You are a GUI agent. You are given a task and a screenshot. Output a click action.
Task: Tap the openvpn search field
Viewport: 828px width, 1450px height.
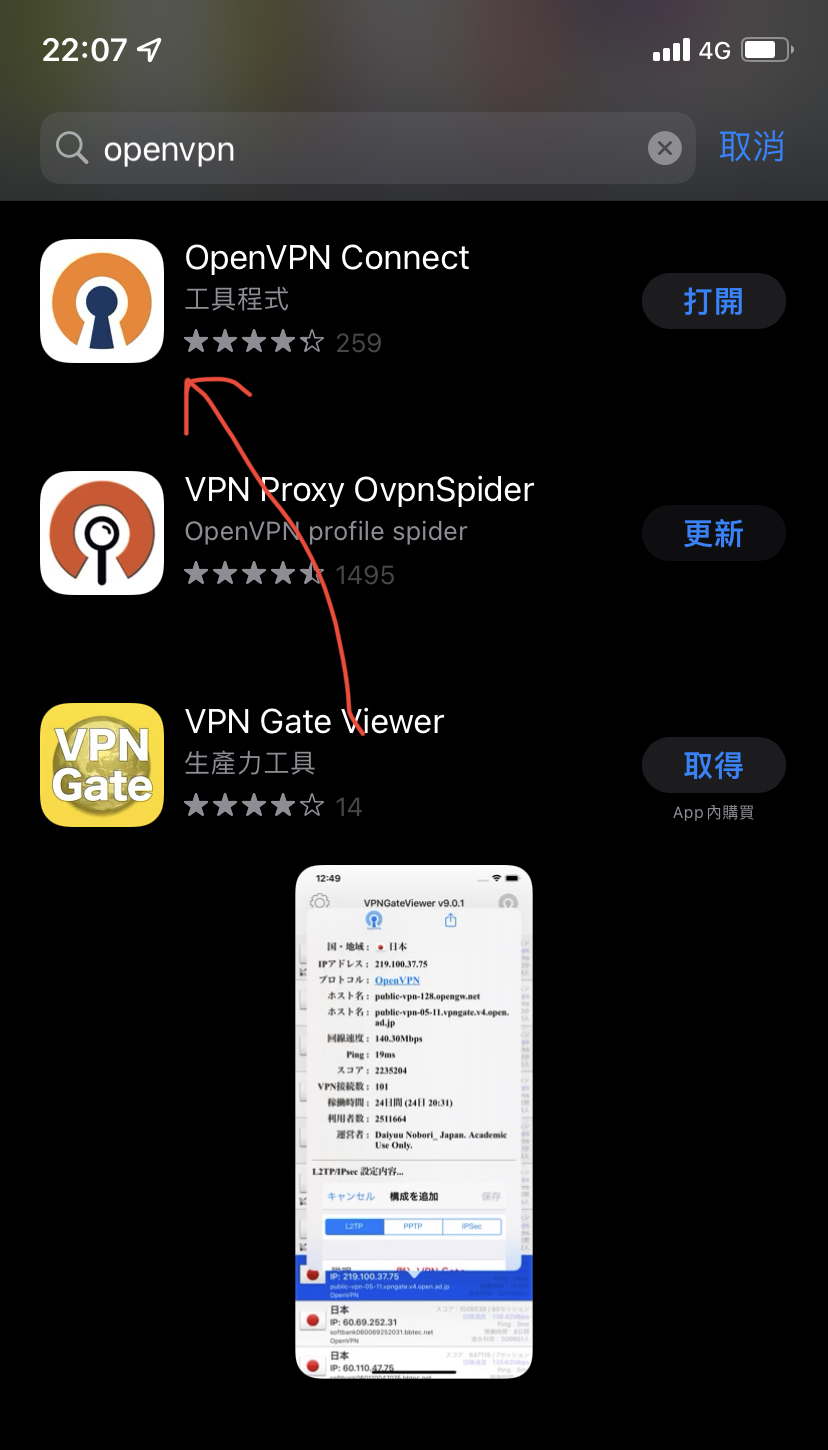[367, 148]
